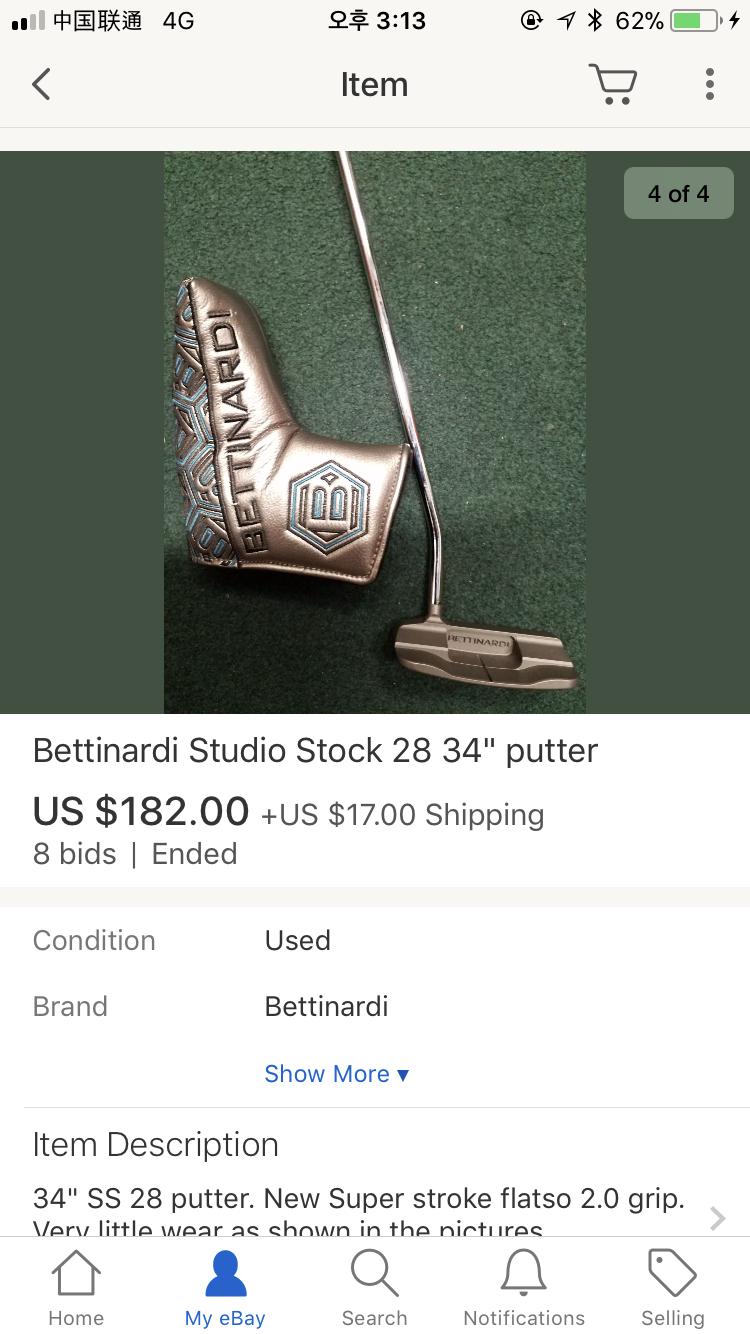750x1334 pixels.
Task: Open the shopping cart
Action: pos(612,85)
